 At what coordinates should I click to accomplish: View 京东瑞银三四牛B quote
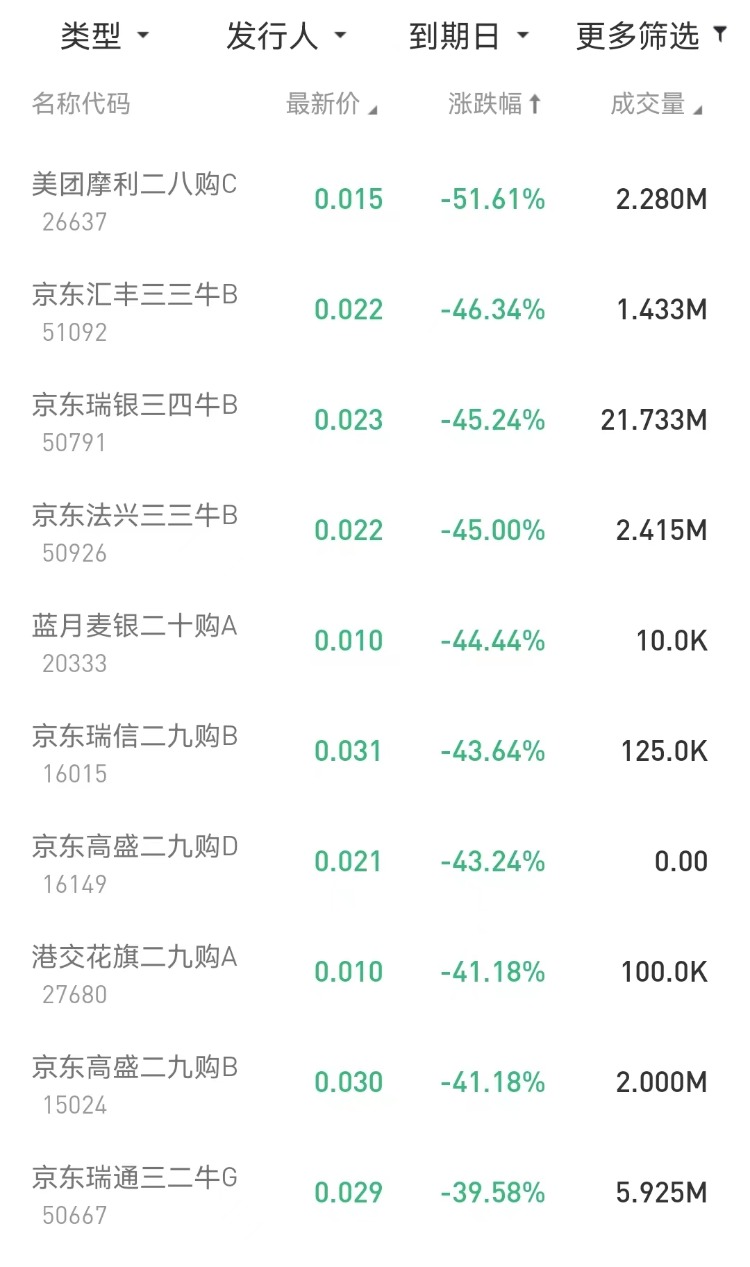[135, 420]
